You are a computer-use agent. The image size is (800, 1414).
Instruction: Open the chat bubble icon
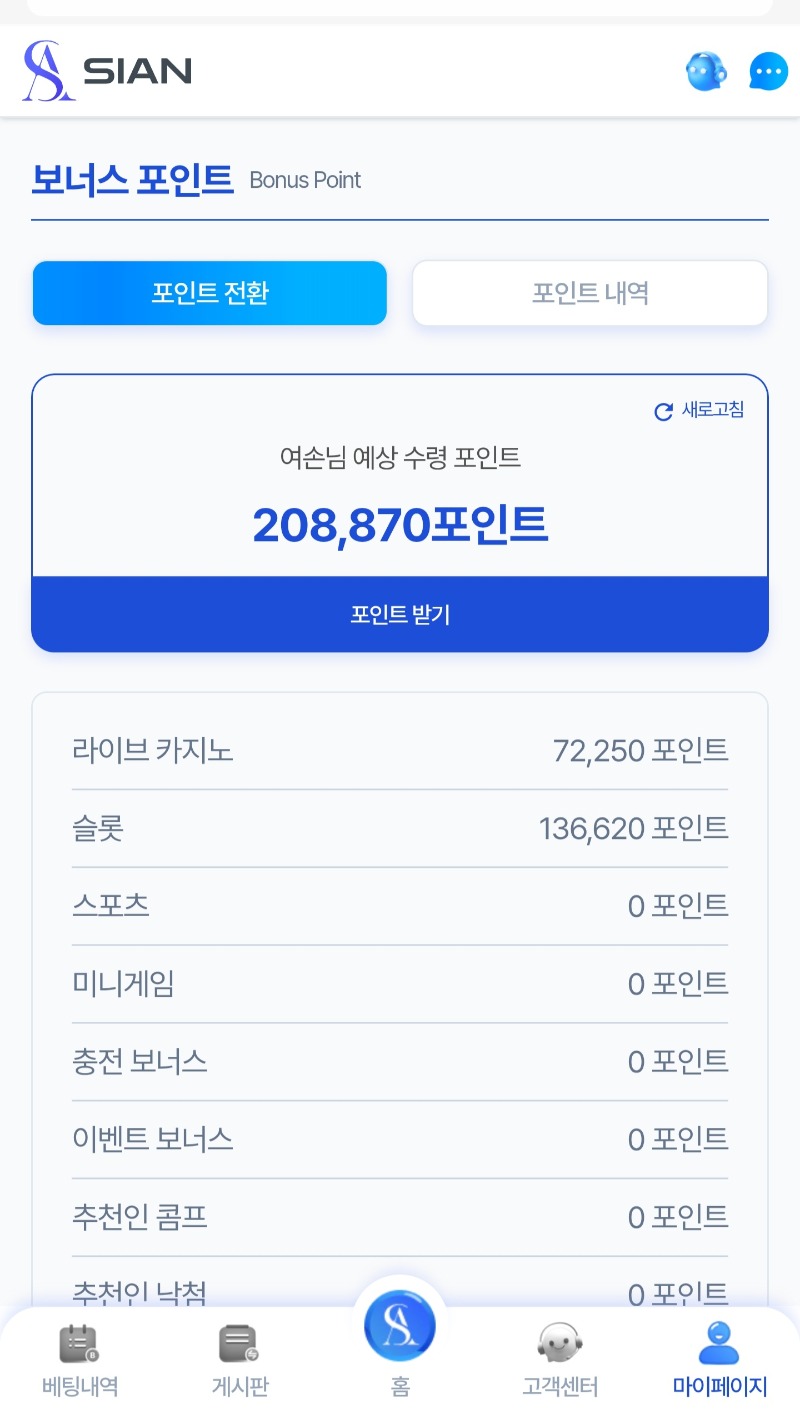click(x=768, y=72)
